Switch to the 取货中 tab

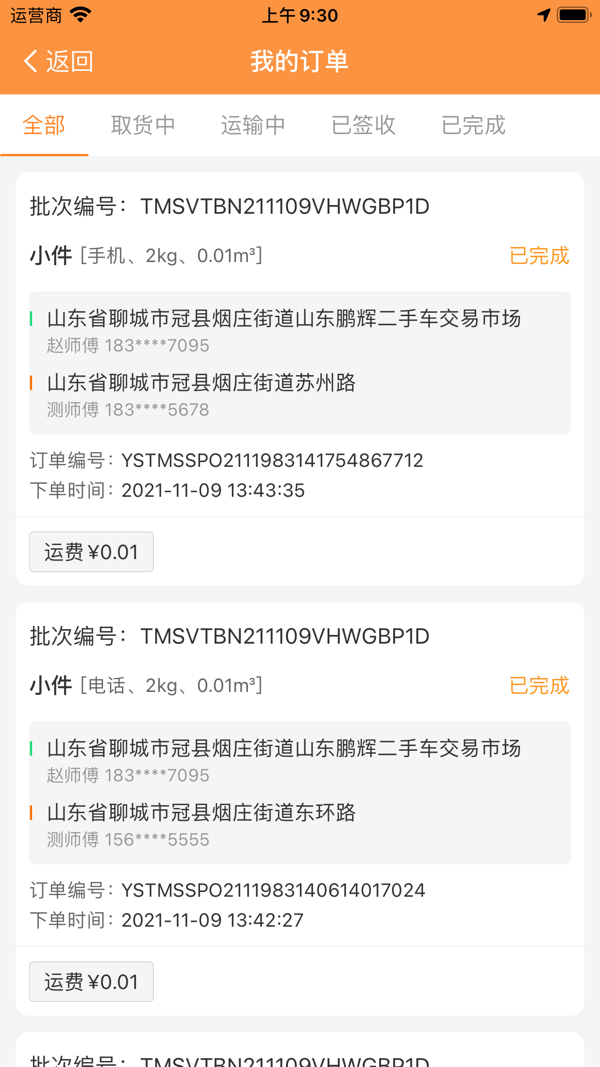pos(143,125)
